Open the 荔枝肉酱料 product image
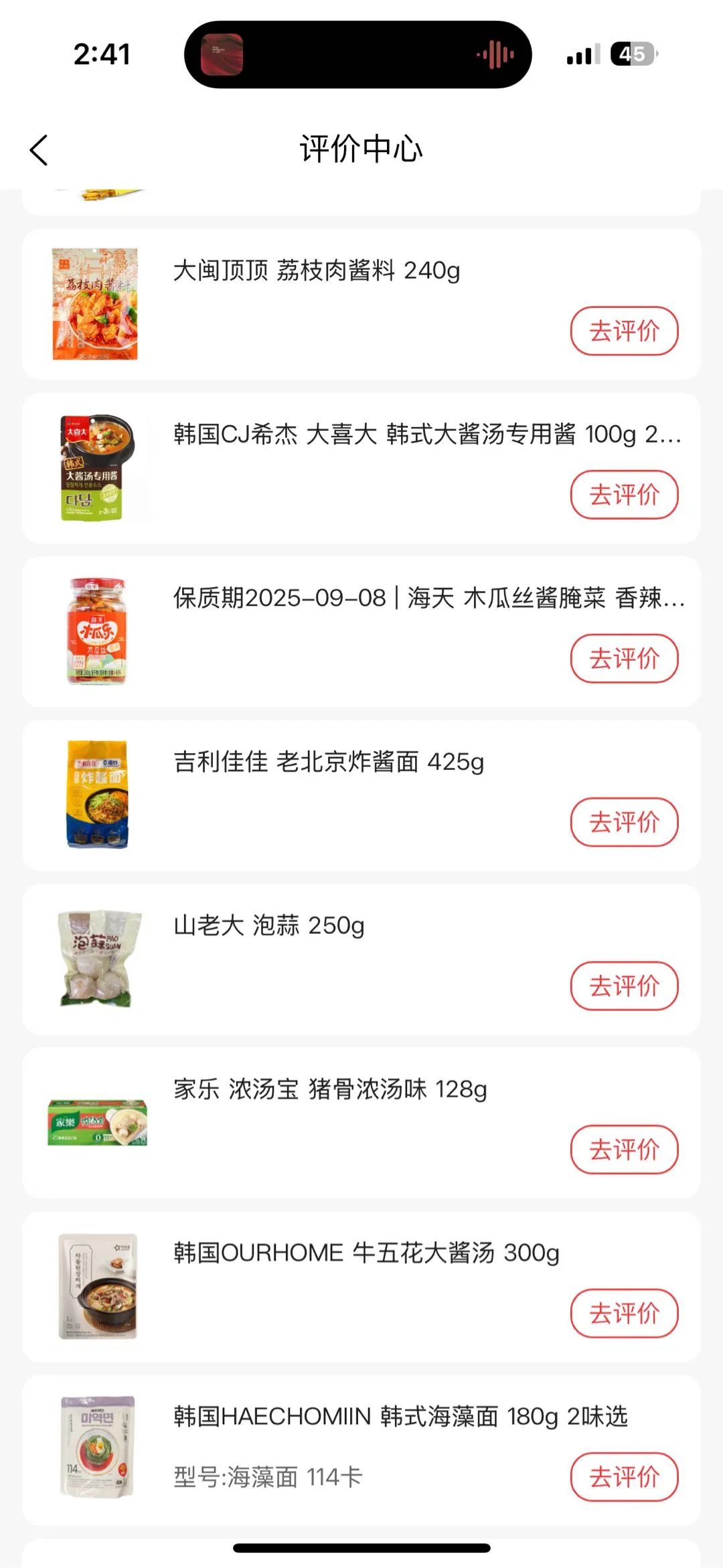 tap(96, 304)
